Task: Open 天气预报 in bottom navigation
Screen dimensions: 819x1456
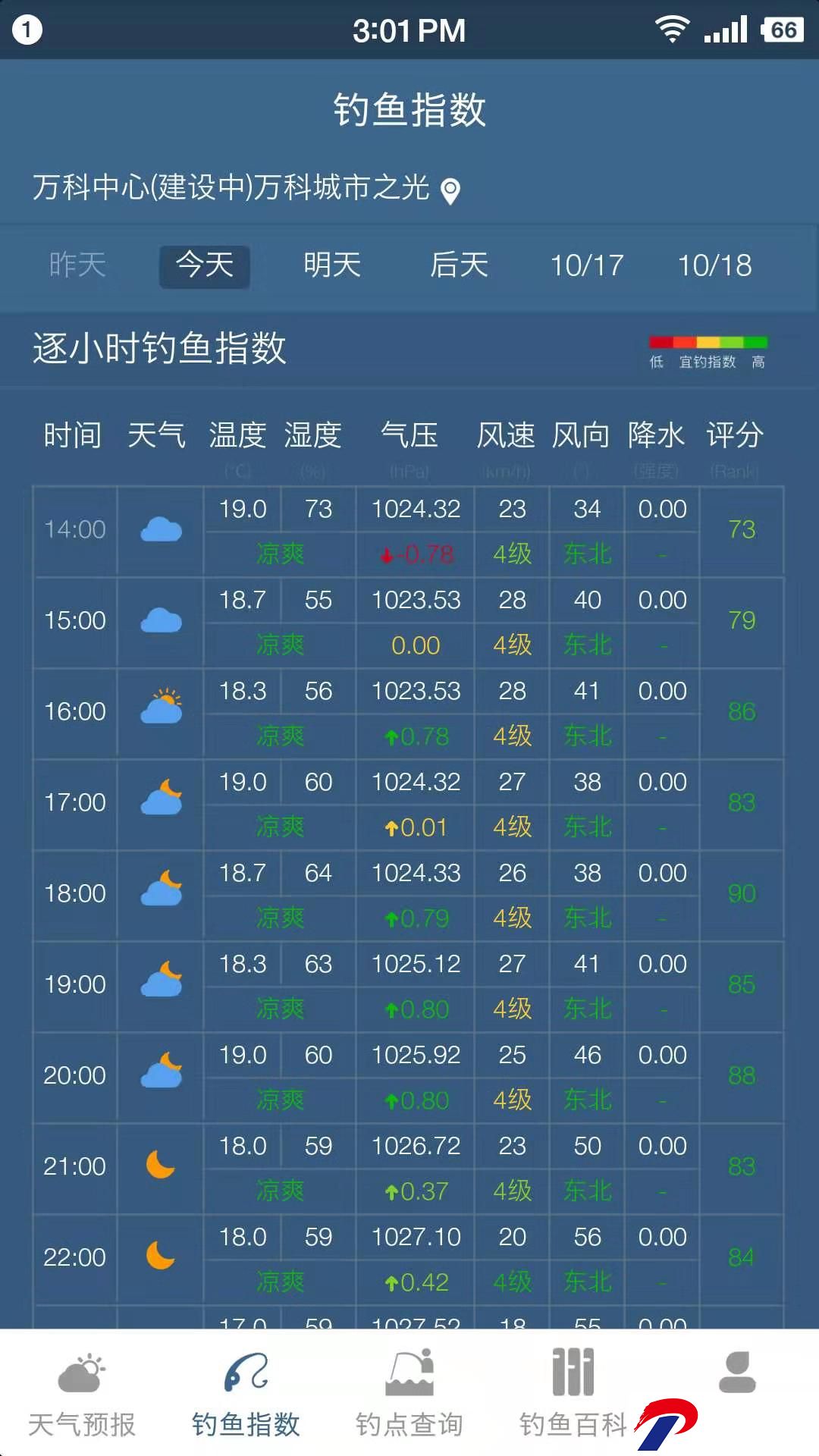Action: click(x=82, y=1394)
